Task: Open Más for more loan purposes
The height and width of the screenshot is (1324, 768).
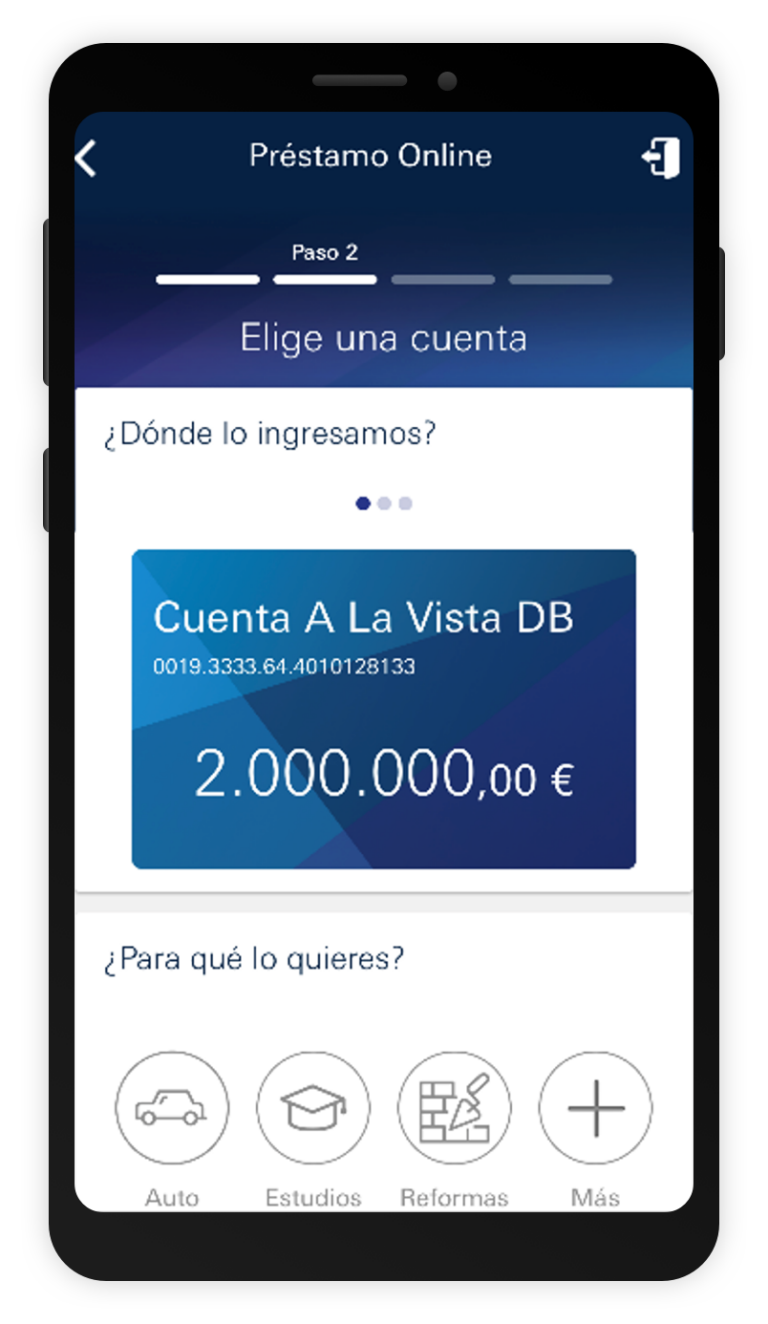Action: (595, 1108)
